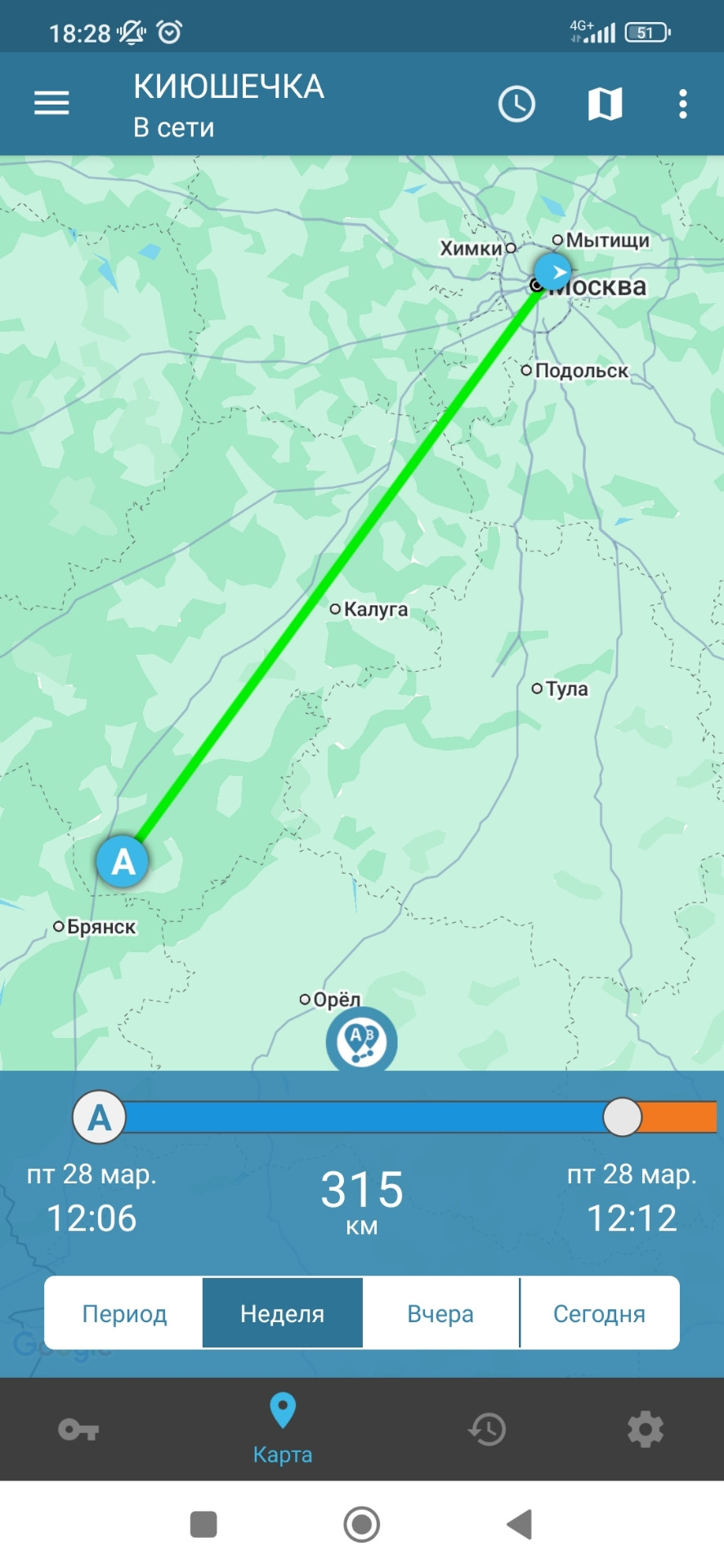This screenshot has height=1568, width=724.
Task: Open the three-dot overflow menu
Action: click(682, 104)
